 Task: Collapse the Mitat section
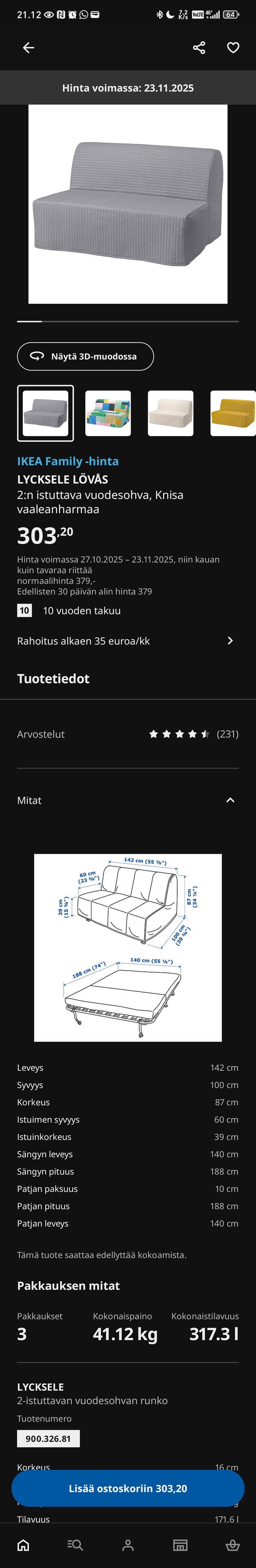230,800
